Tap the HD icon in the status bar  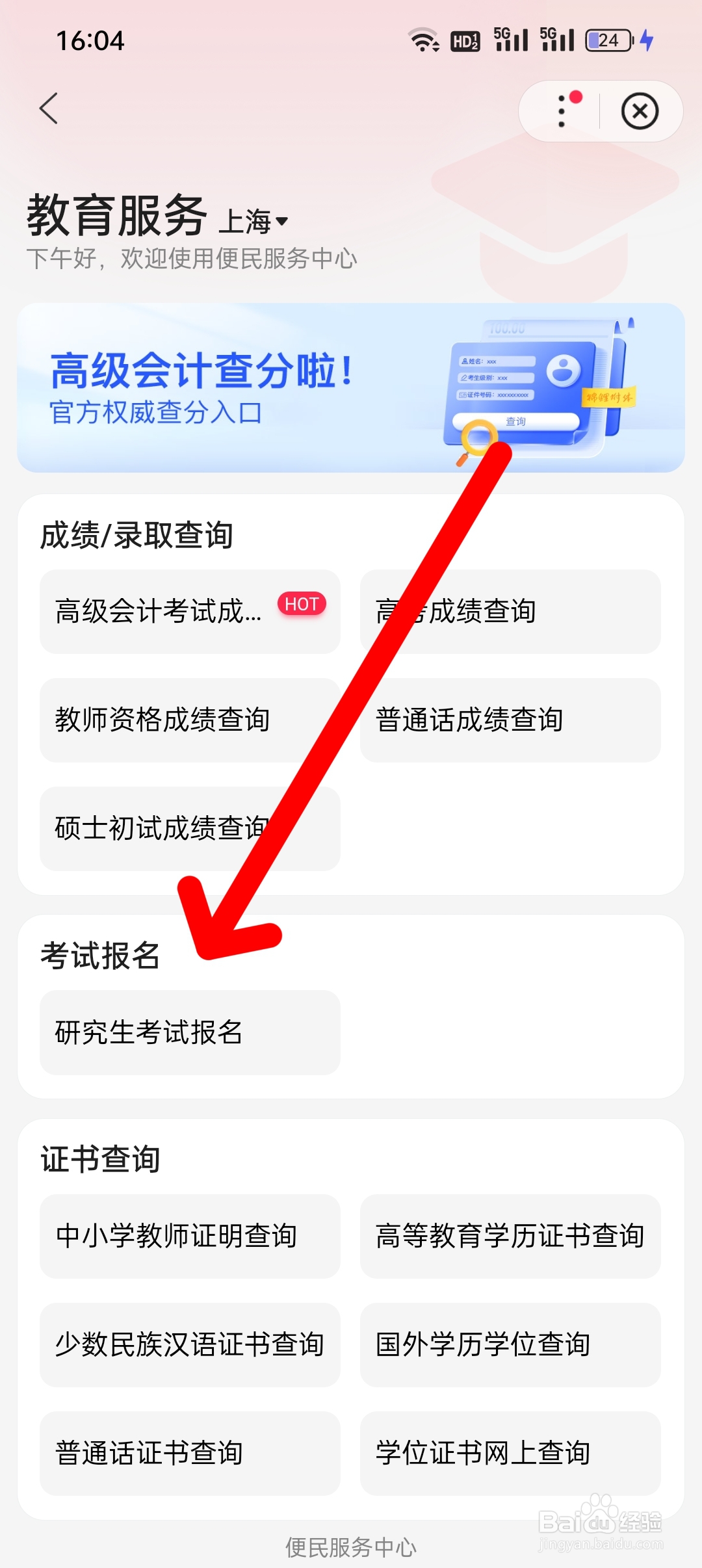pos(467,40)
